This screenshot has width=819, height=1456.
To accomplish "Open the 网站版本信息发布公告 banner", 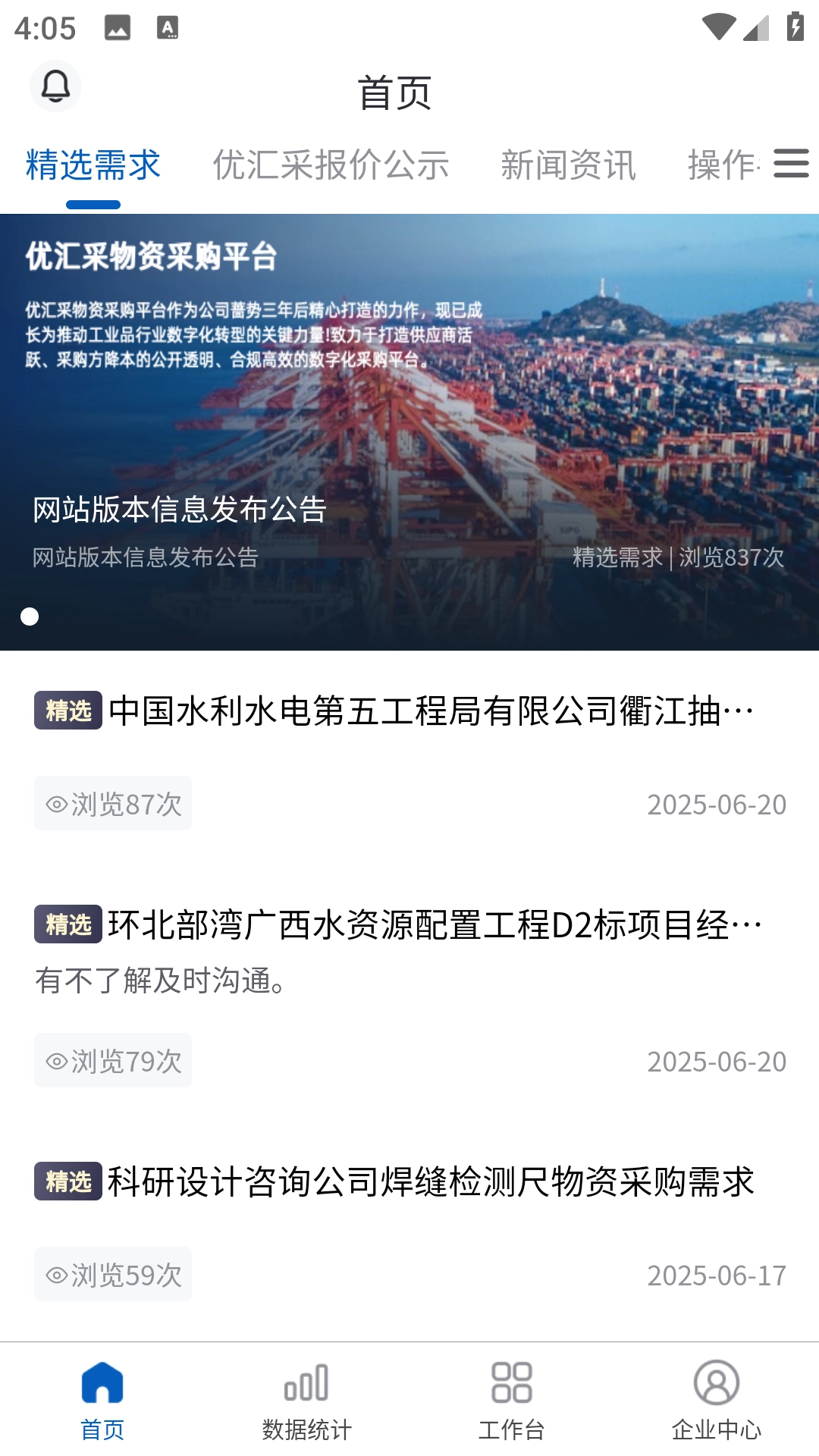I will (409, 432).
